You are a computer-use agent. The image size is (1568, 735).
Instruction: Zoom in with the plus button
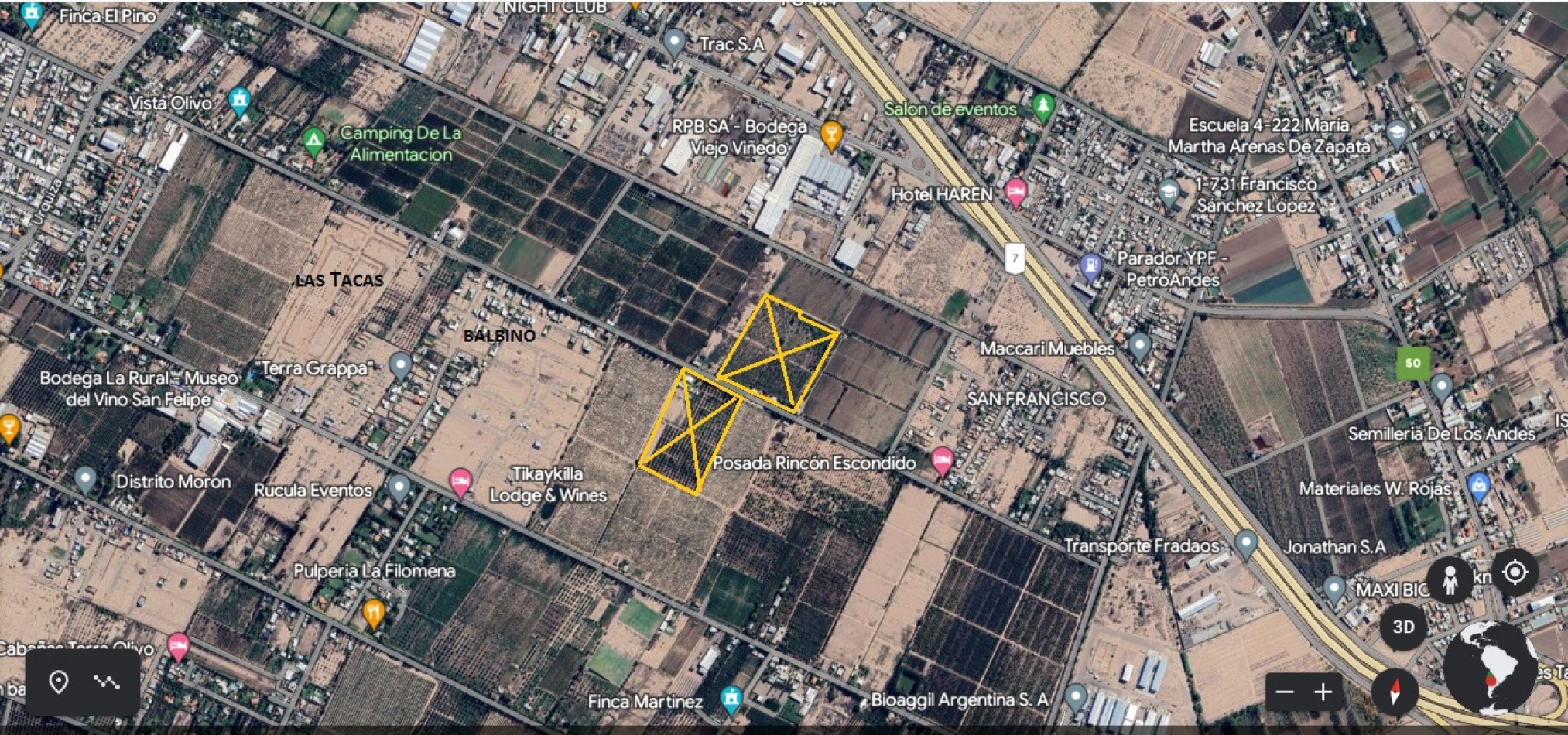click(1323, 691)
